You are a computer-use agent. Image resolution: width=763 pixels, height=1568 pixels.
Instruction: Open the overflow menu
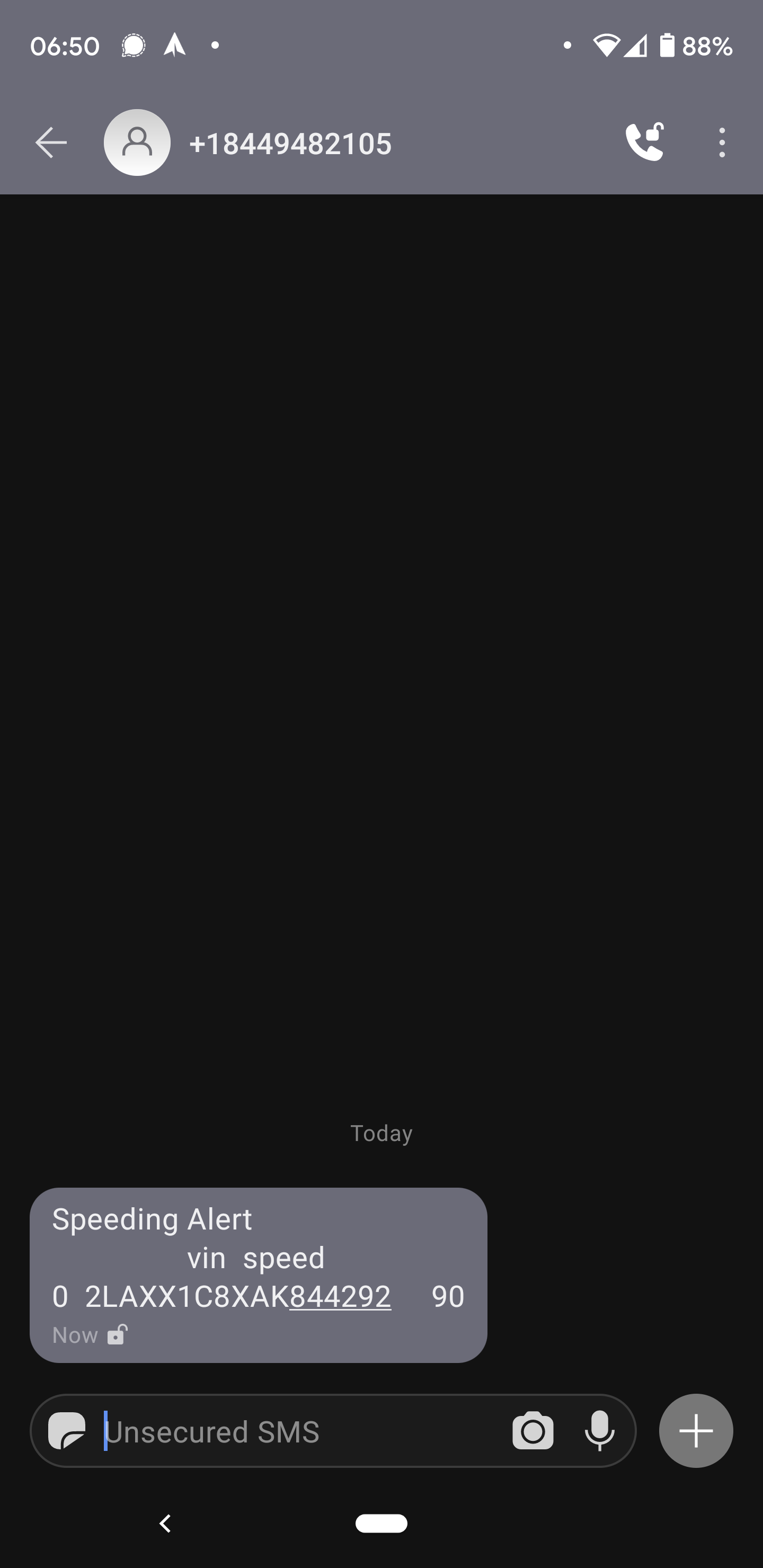pos(722,143)
